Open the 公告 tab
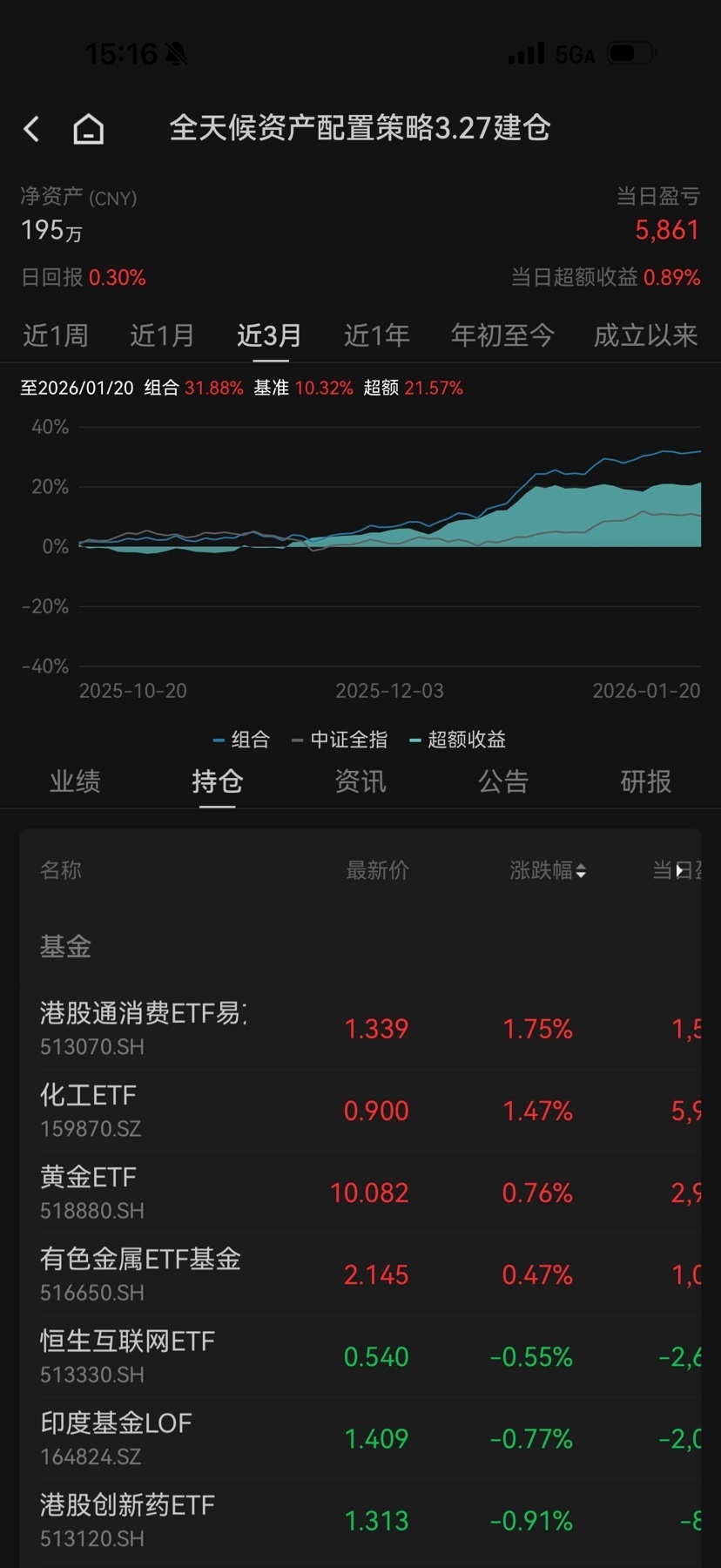The image size is (721, 1568). 503,781
